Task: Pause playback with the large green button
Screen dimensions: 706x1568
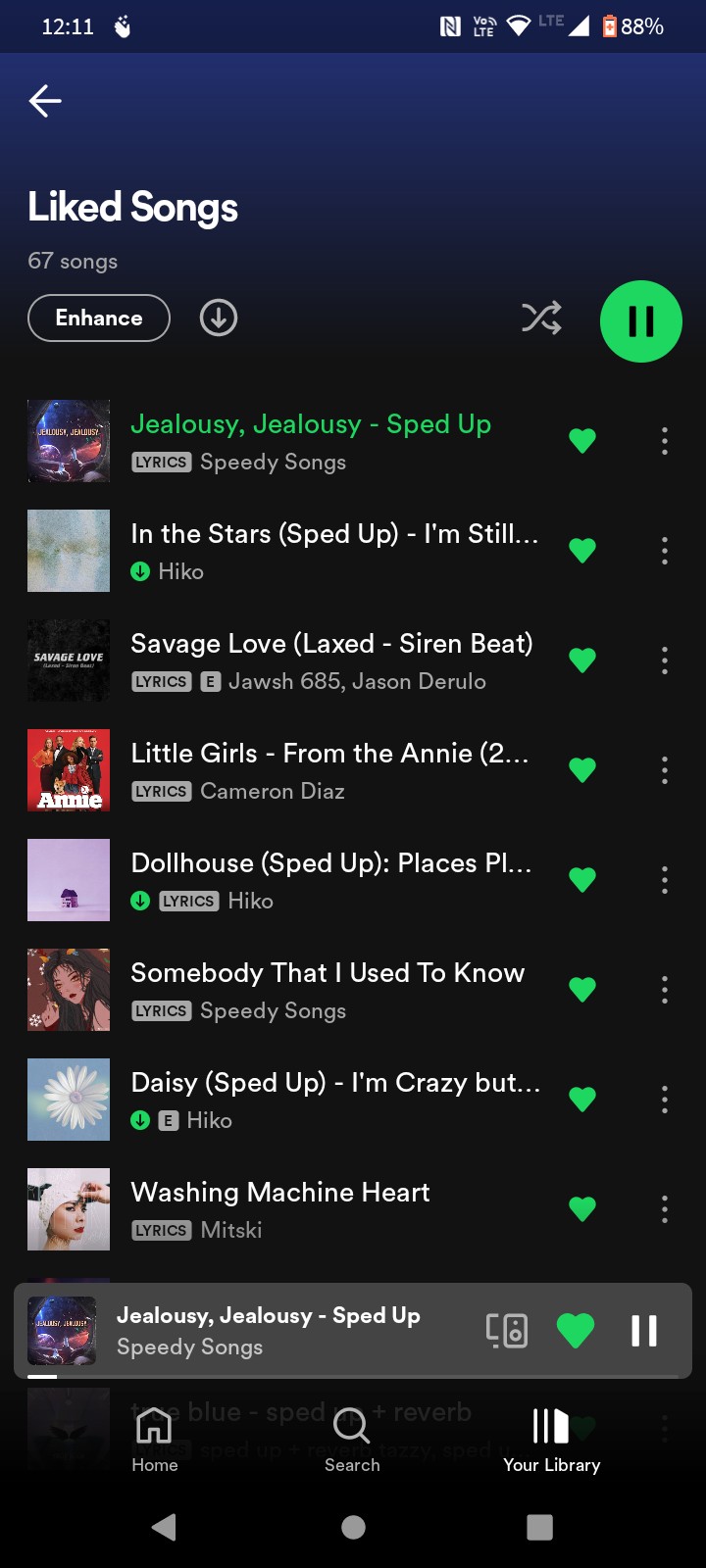Action: tap(641, 321)
